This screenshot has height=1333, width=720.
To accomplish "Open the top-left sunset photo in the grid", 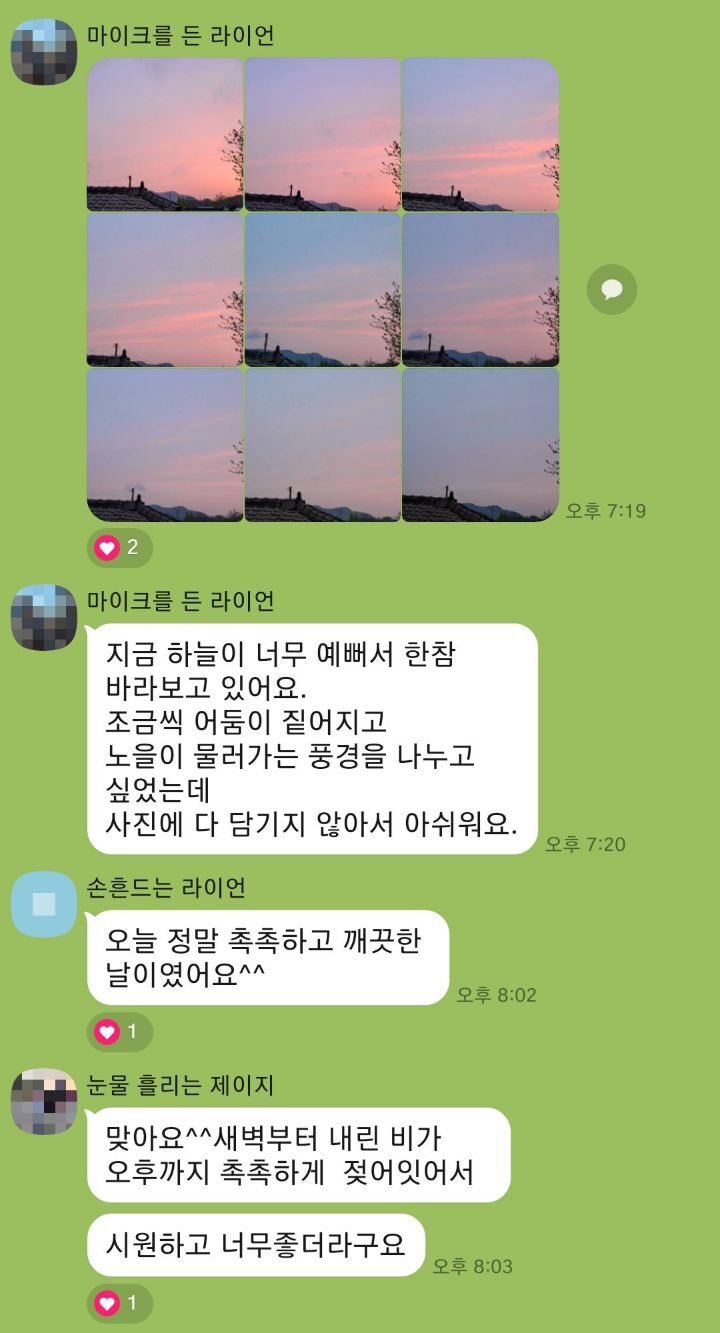I will (x=165, y=134).
